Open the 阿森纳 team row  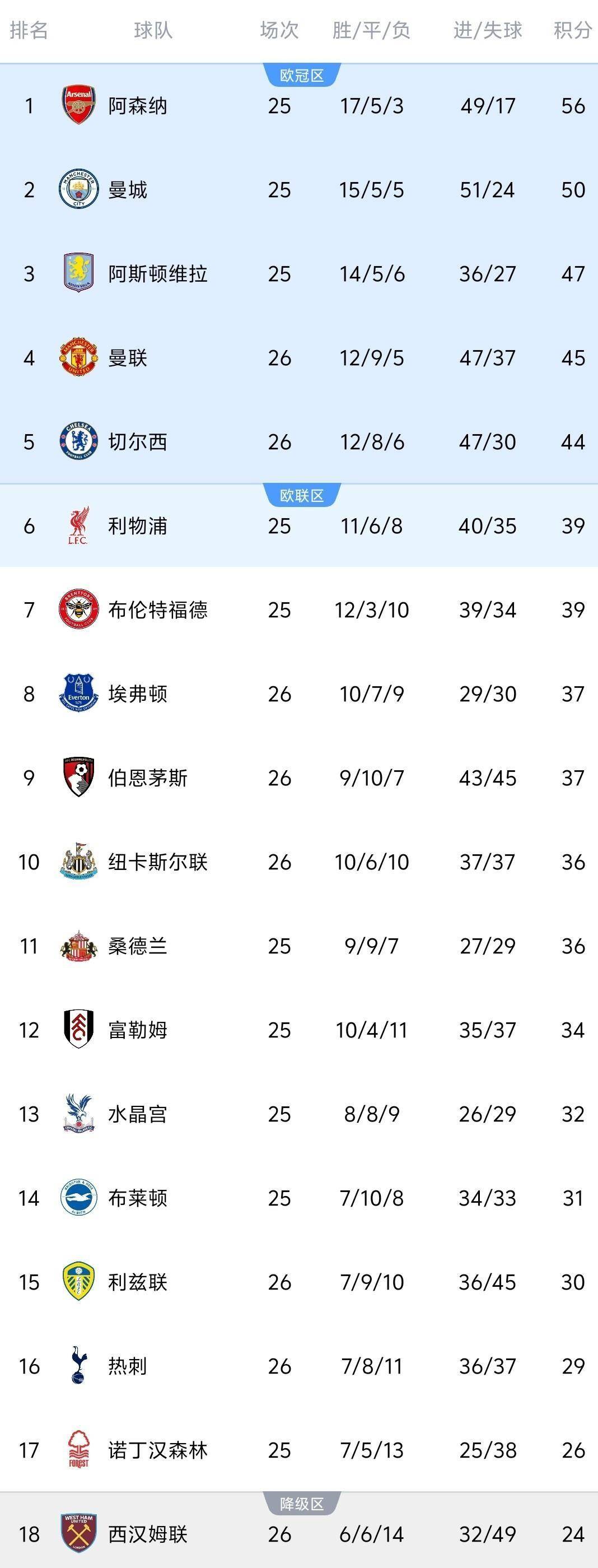(138, 106)
